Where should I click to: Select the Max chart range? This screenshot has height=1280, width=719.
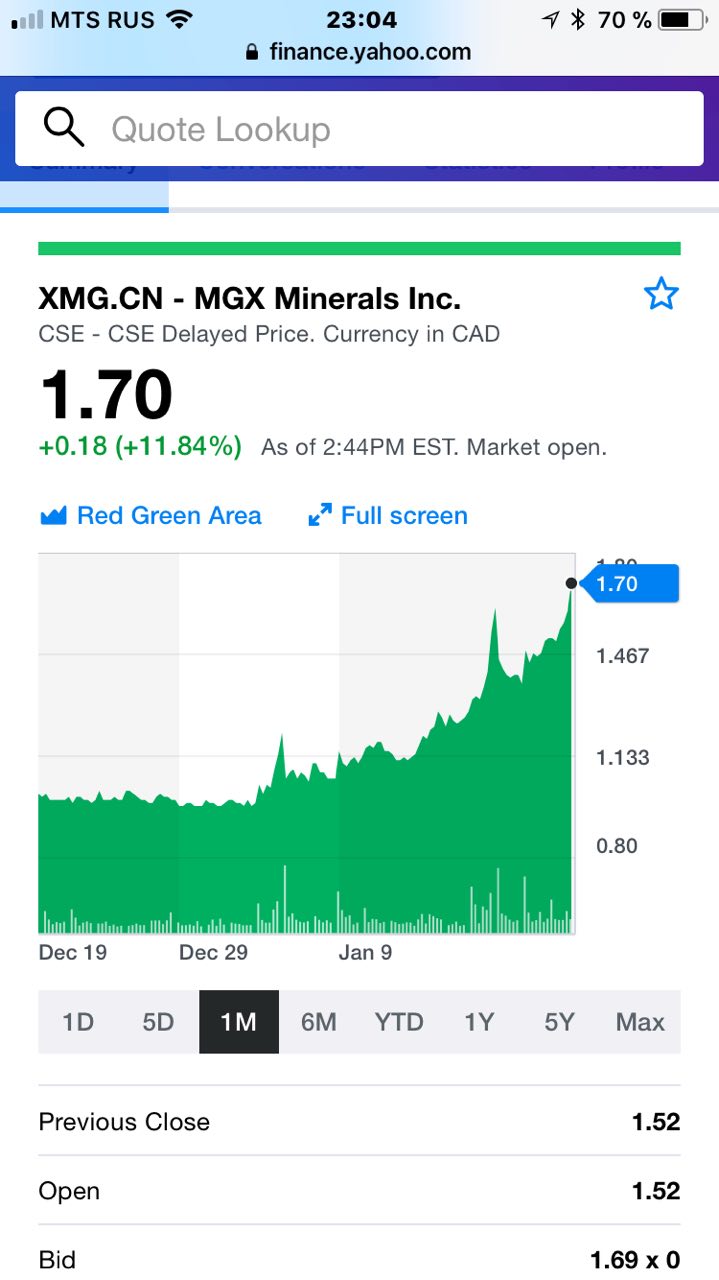click(x=640, y=1022)
